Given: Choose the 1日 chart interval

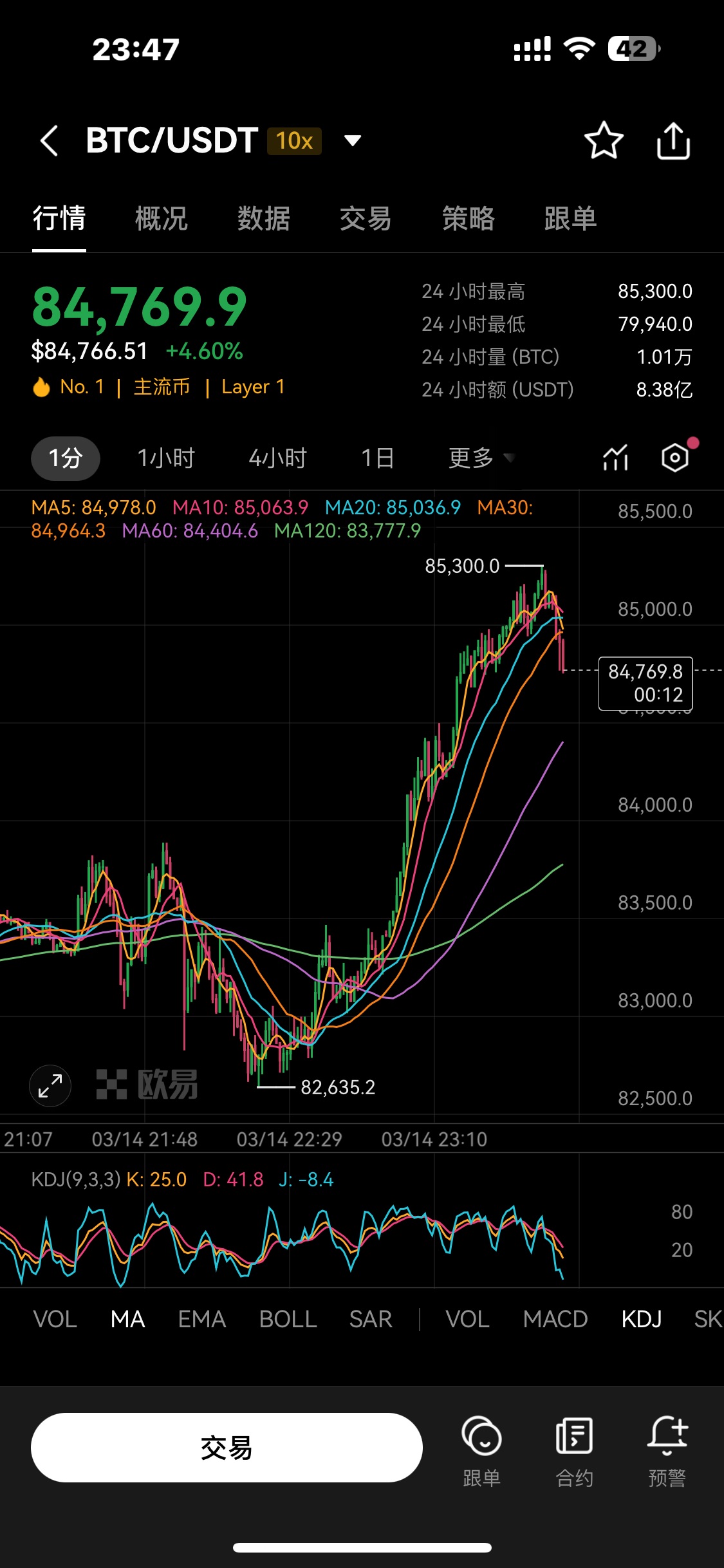Looking at the screenshot, I should (x=378, y=458).
